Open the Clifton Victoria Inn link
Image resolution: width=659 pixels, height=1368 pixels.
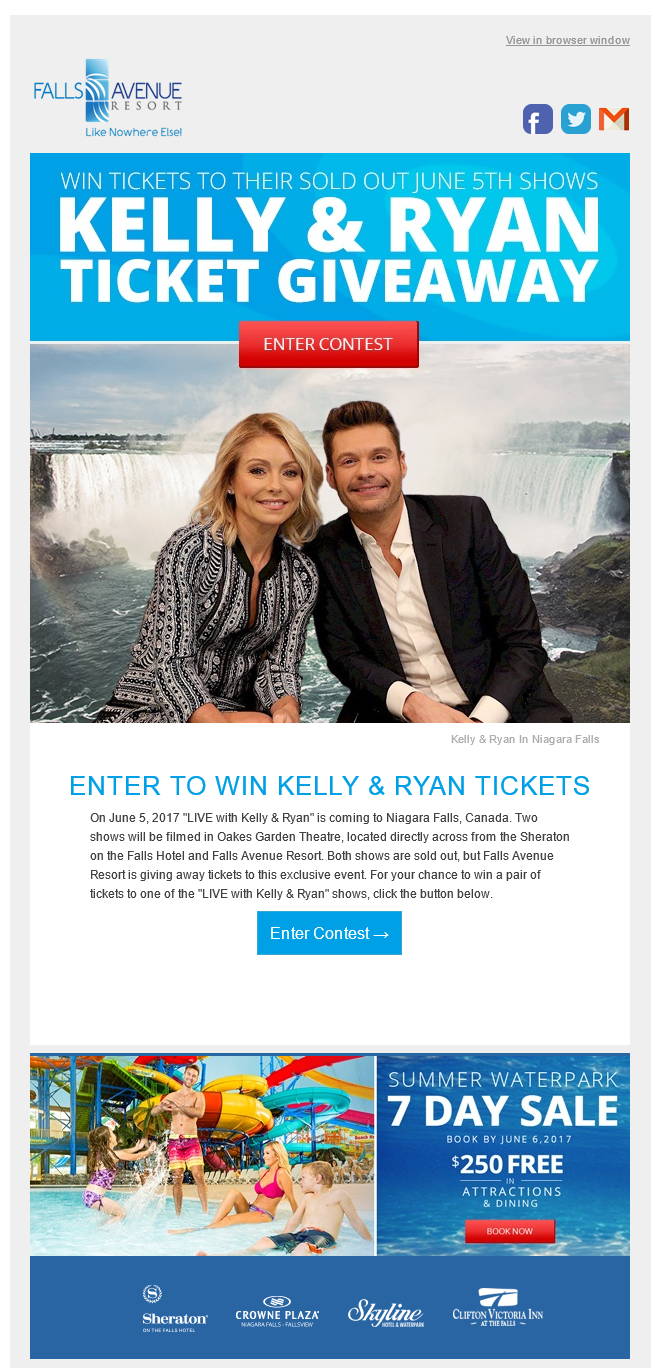[x=498, y=1307]
